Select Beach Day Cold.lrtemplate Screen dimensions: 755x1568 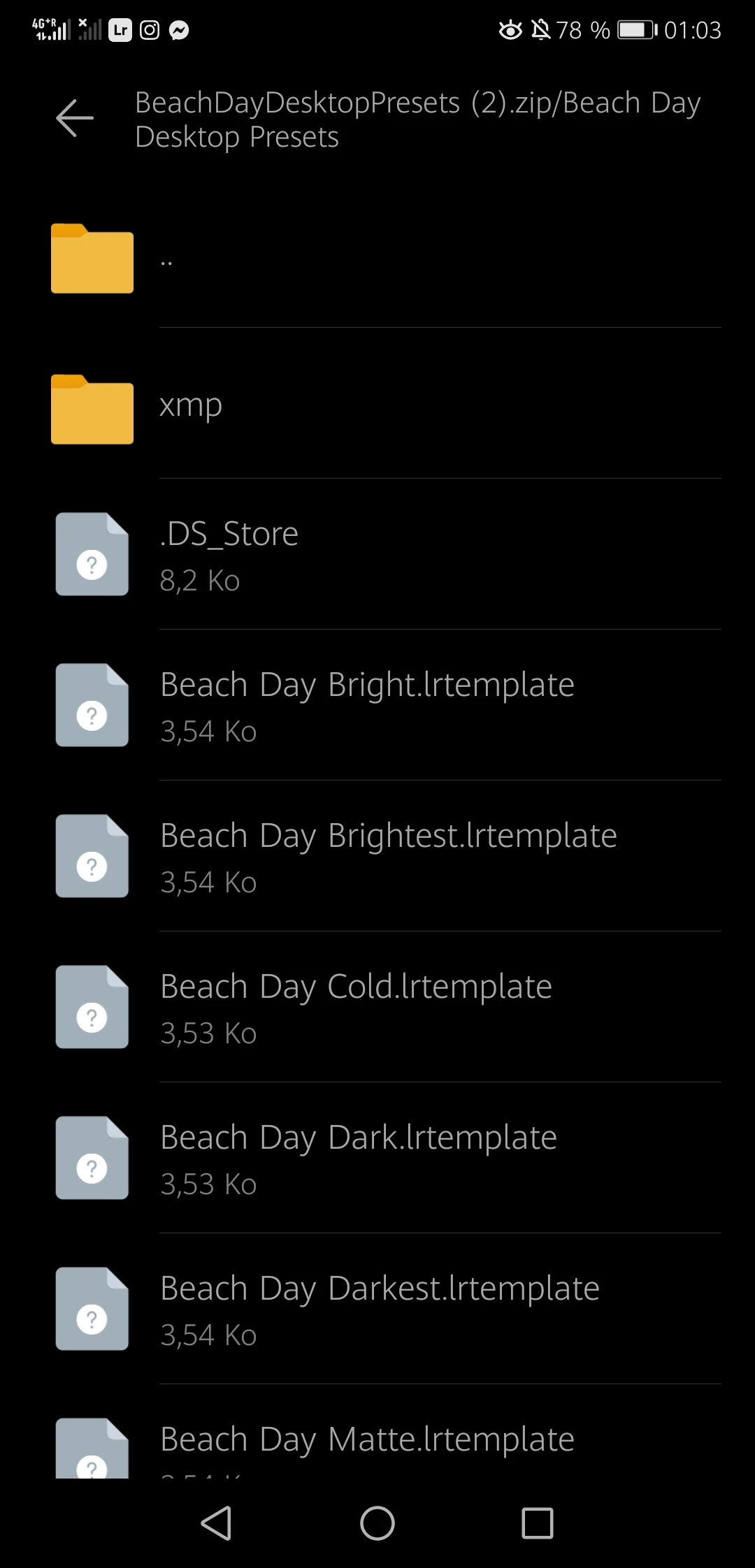(377, 1008)
